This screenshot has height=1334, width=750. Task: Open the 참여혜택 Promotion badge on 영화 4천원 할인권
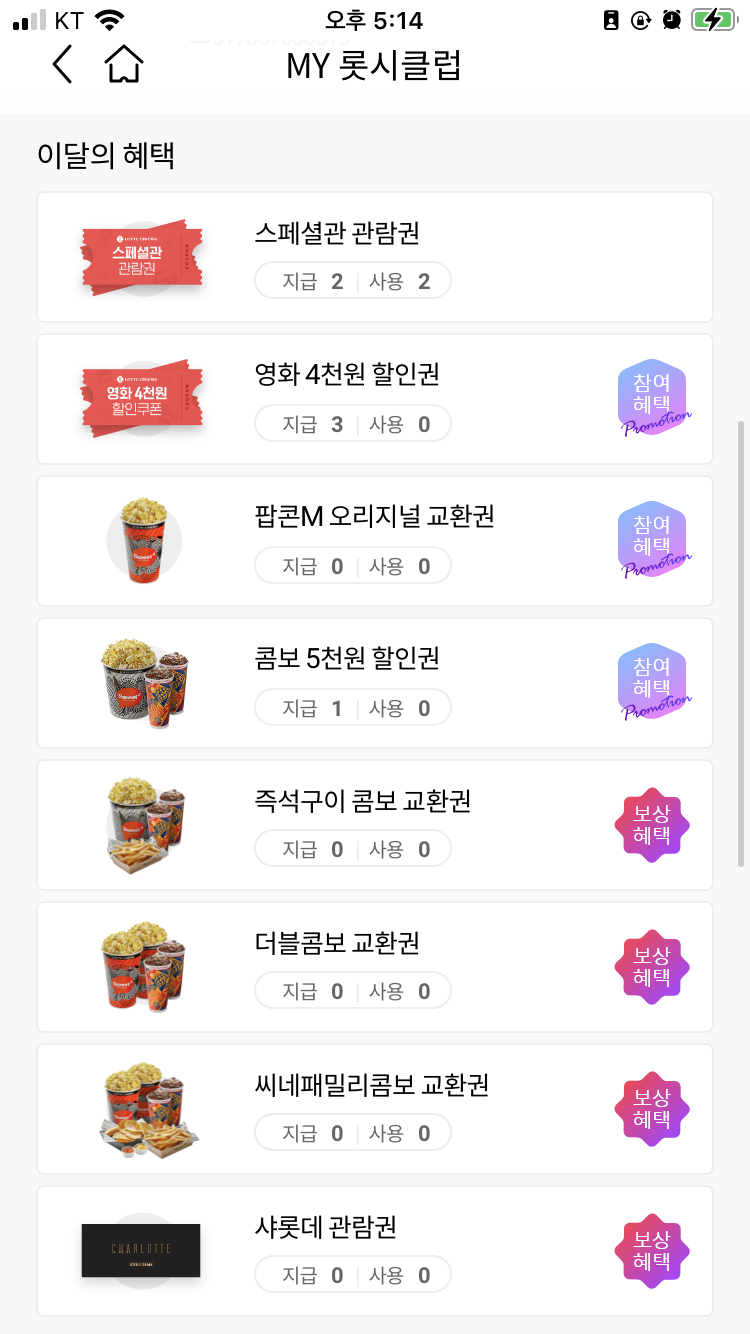tap(651, 399)
